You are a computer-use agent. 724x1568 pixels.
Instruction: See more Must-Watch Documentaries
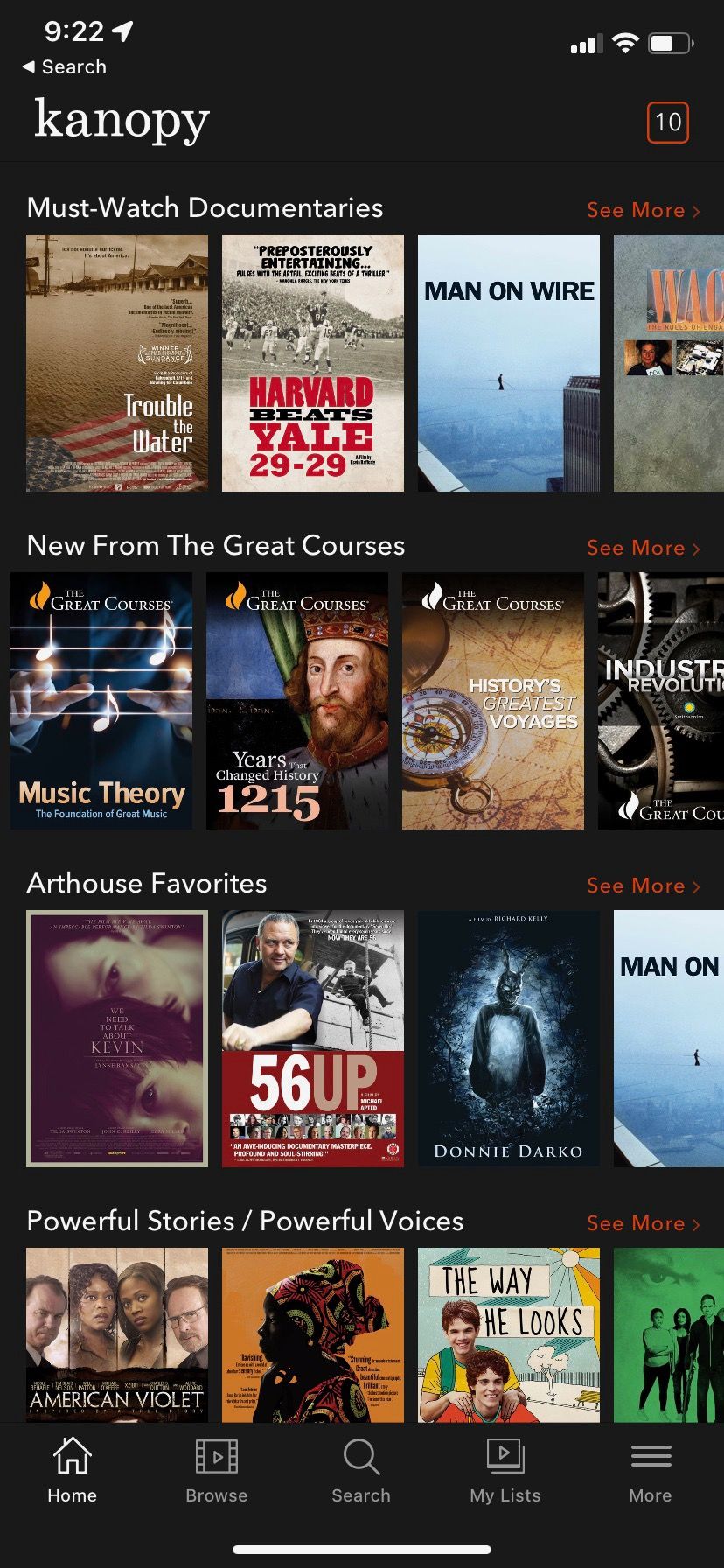click(644, 210)
